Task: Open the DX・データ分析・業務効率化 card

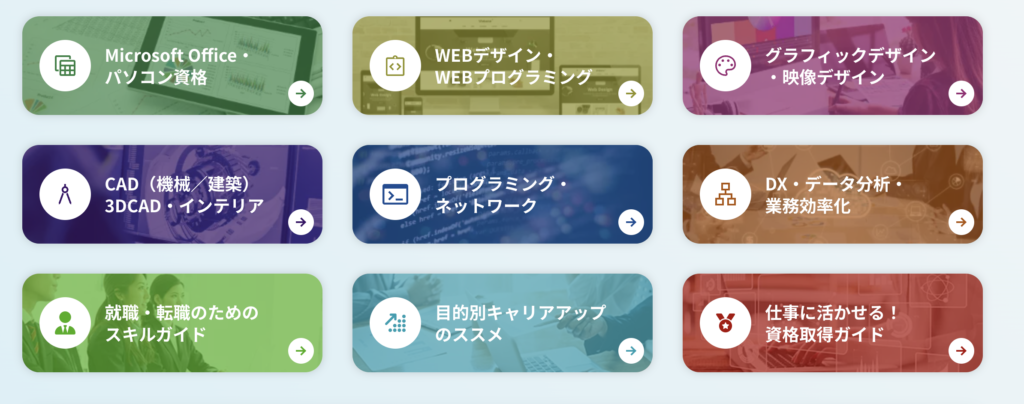Action: pyautogui.click(x=832, y=195)
